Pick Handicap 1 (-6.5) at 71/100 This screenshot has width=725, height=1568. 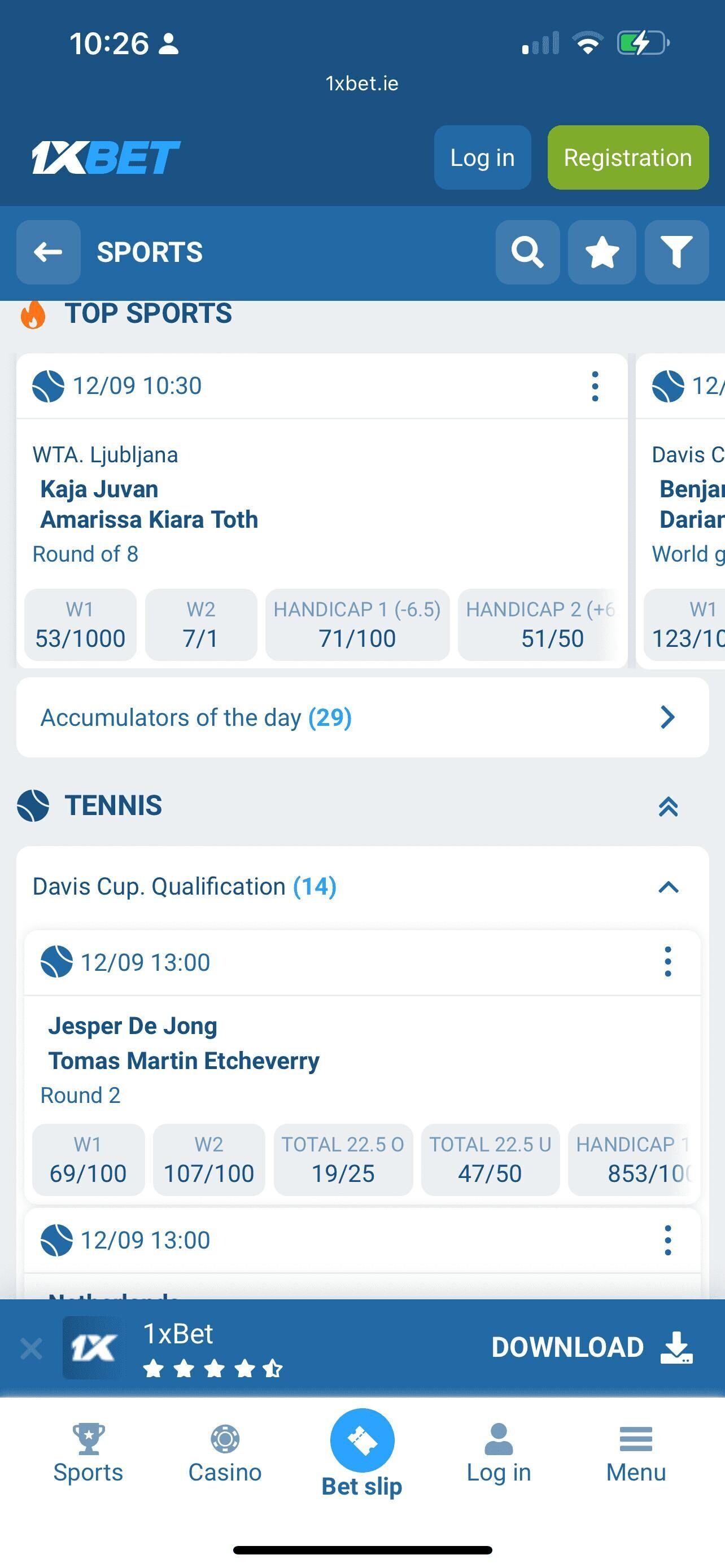(357, 625)
